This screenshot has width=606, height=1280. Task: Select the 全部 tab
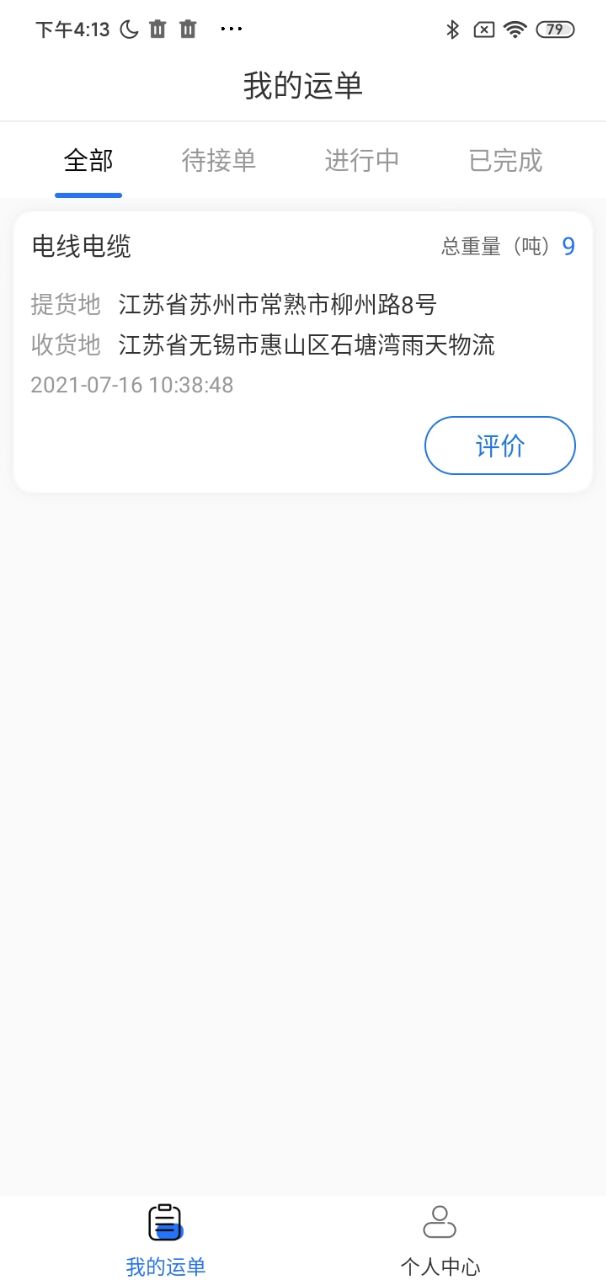pos(89,160)
